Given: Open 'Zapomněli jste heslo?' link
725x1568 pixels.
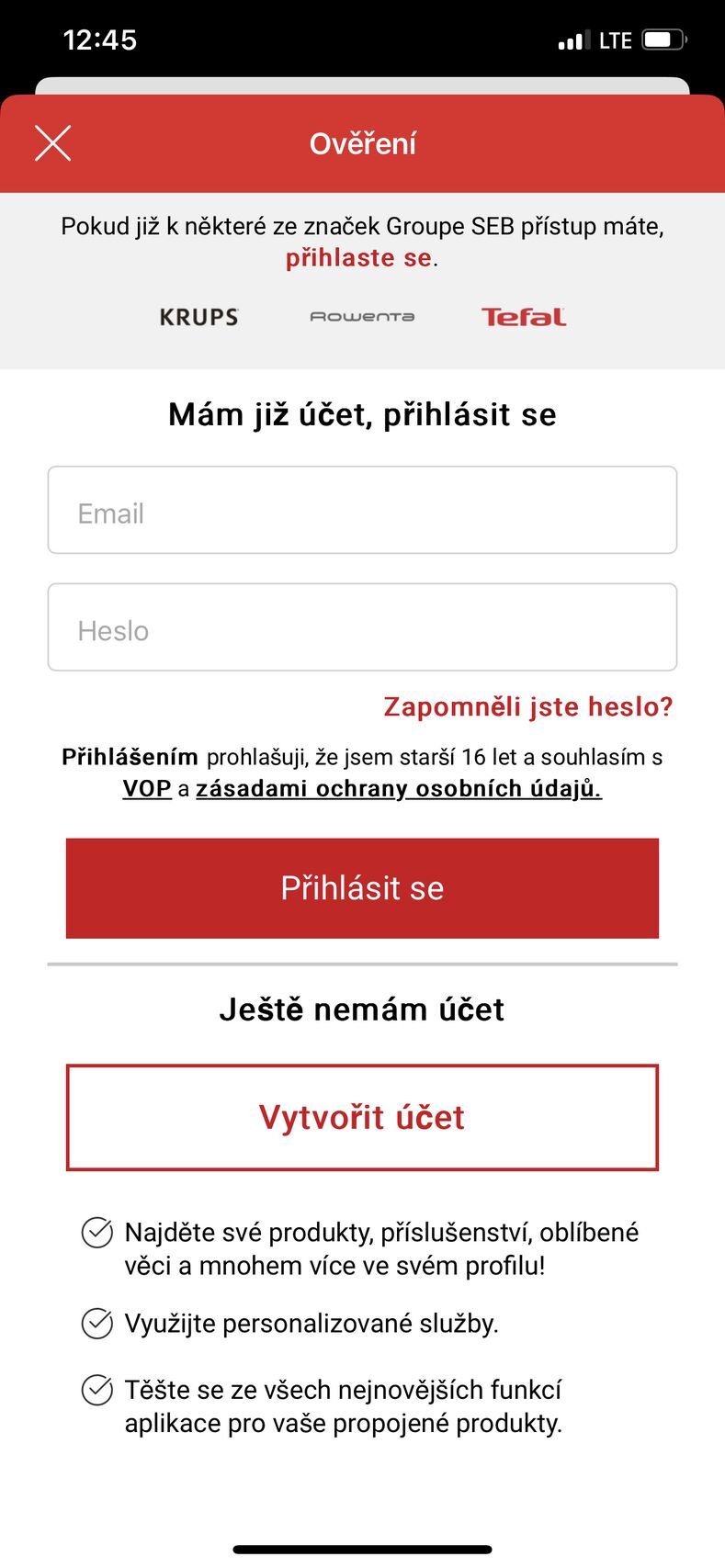Looking at the screenshot, I should point(527,706).
